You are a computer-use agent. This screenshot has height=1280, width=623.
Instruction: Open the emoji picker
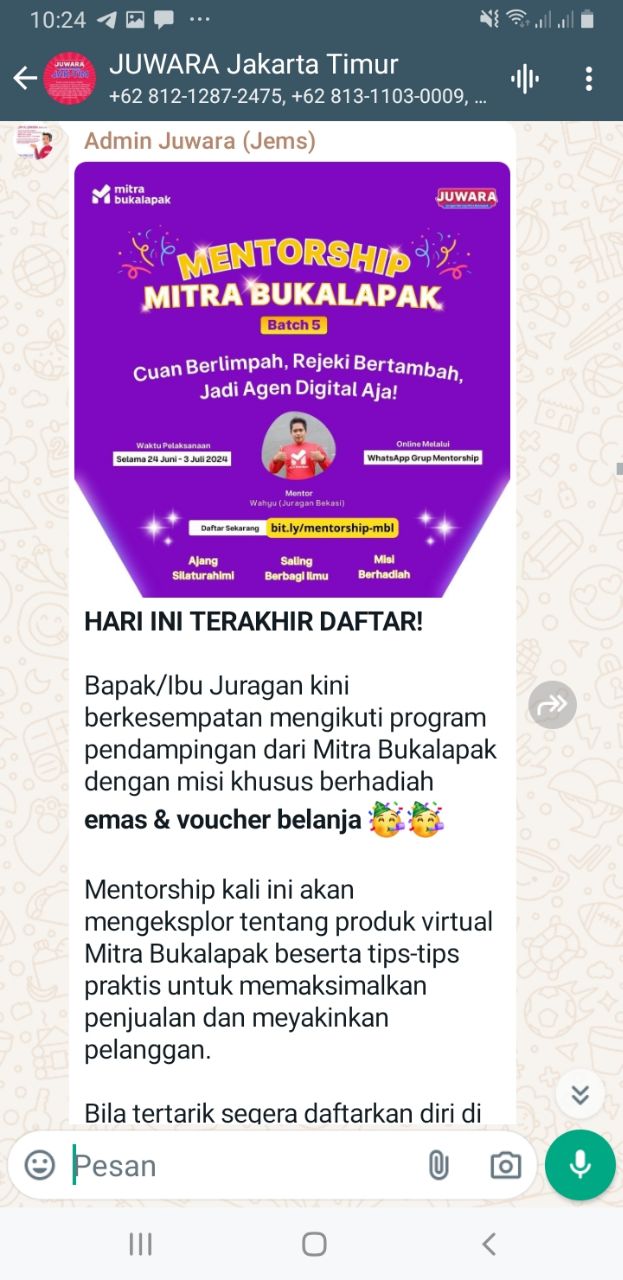click(x=40, y=1165)
